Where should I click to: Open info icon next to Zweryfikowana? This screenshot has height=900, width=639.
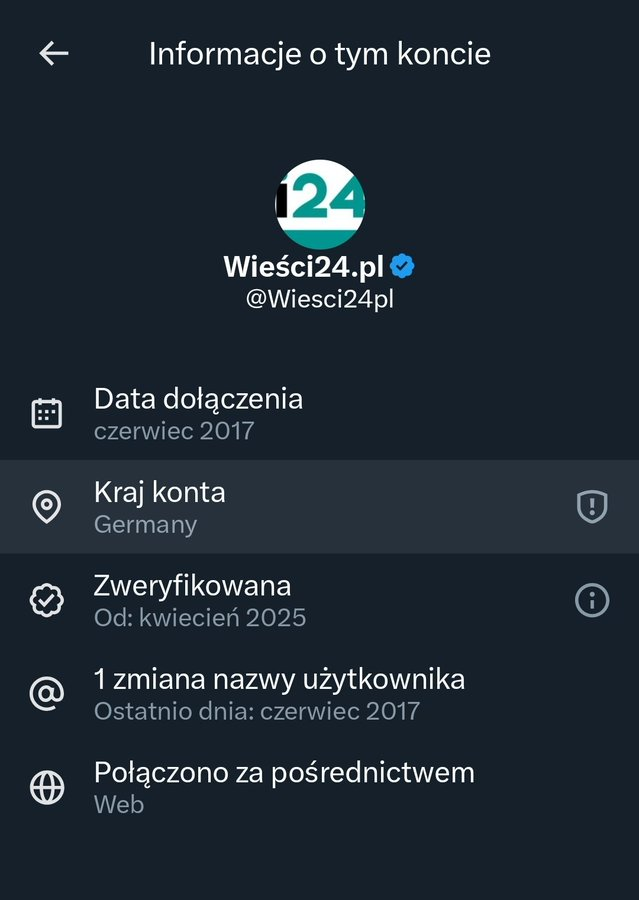[592, 600]
